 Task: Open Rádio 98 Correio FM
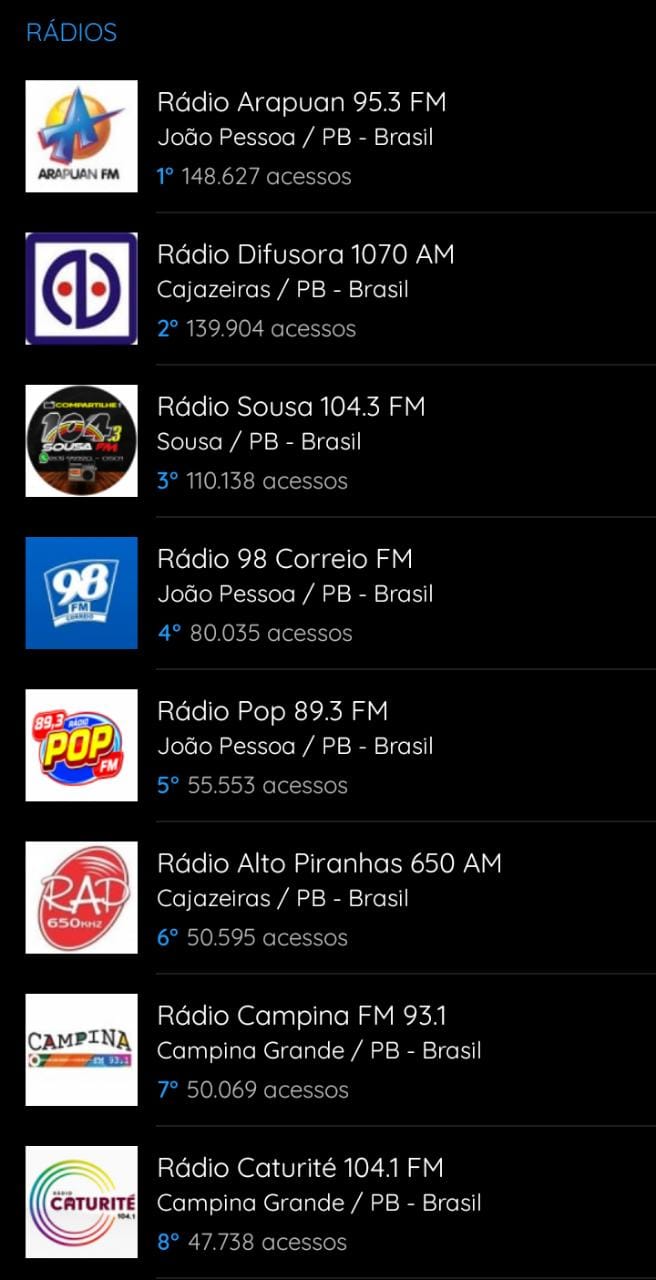[328, 593]
